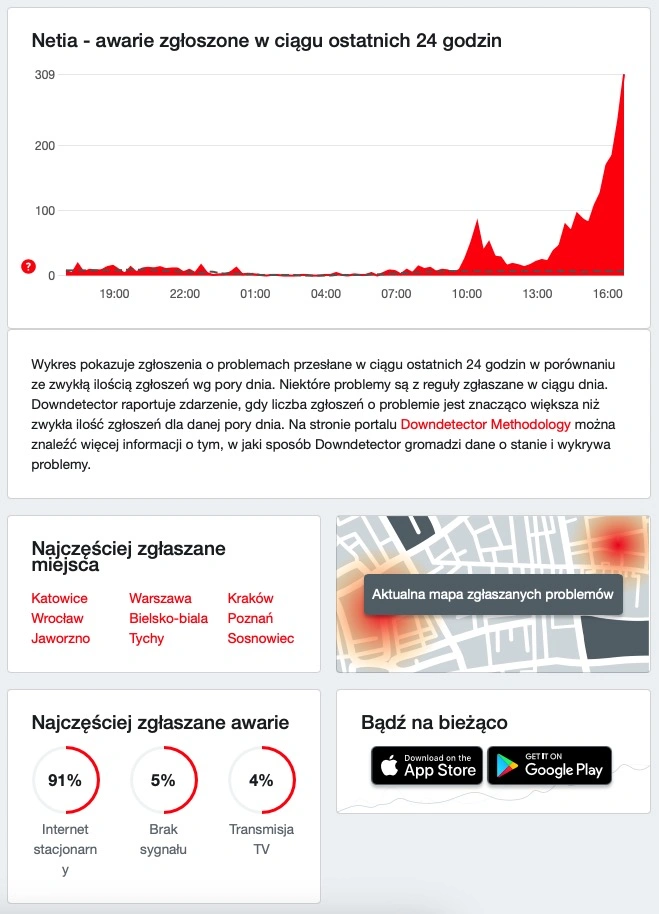
Task: Open reports for Warszawa
Action: pyautogui.click(x=160, y=598)
